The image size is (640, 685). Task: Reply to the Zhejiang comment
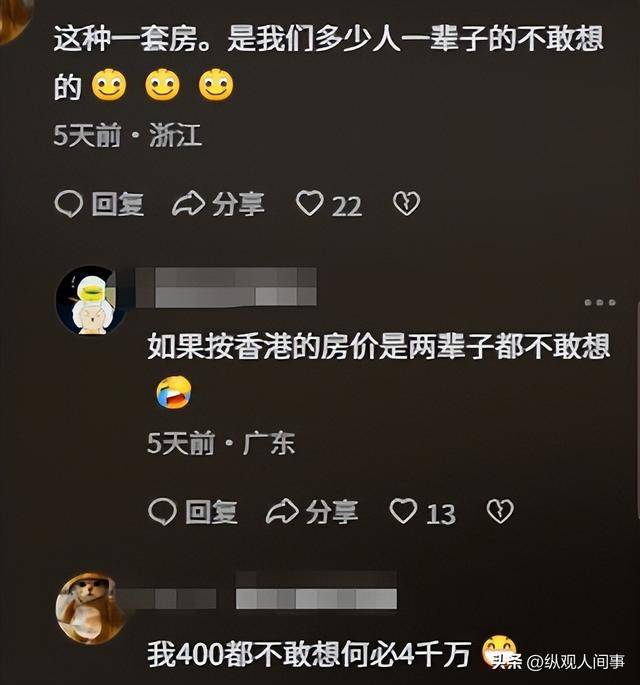point(98,205)
